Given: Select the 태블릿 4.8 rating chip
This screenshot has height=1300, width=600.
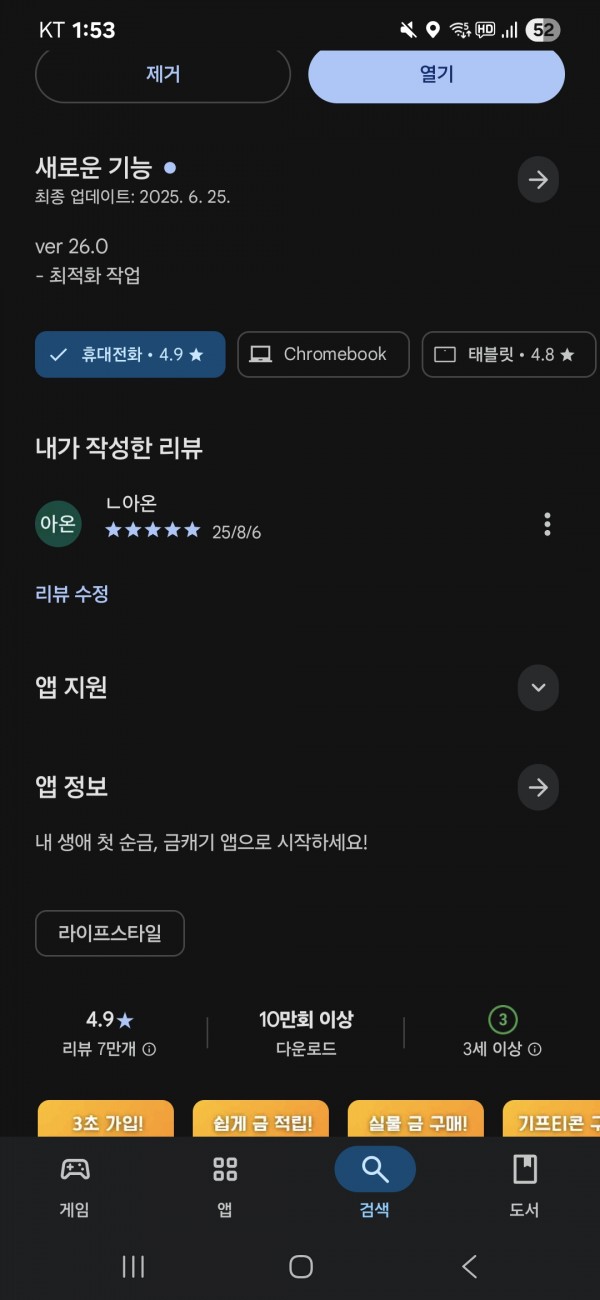Looking at the screenshot, I should (x=509, y=354).
